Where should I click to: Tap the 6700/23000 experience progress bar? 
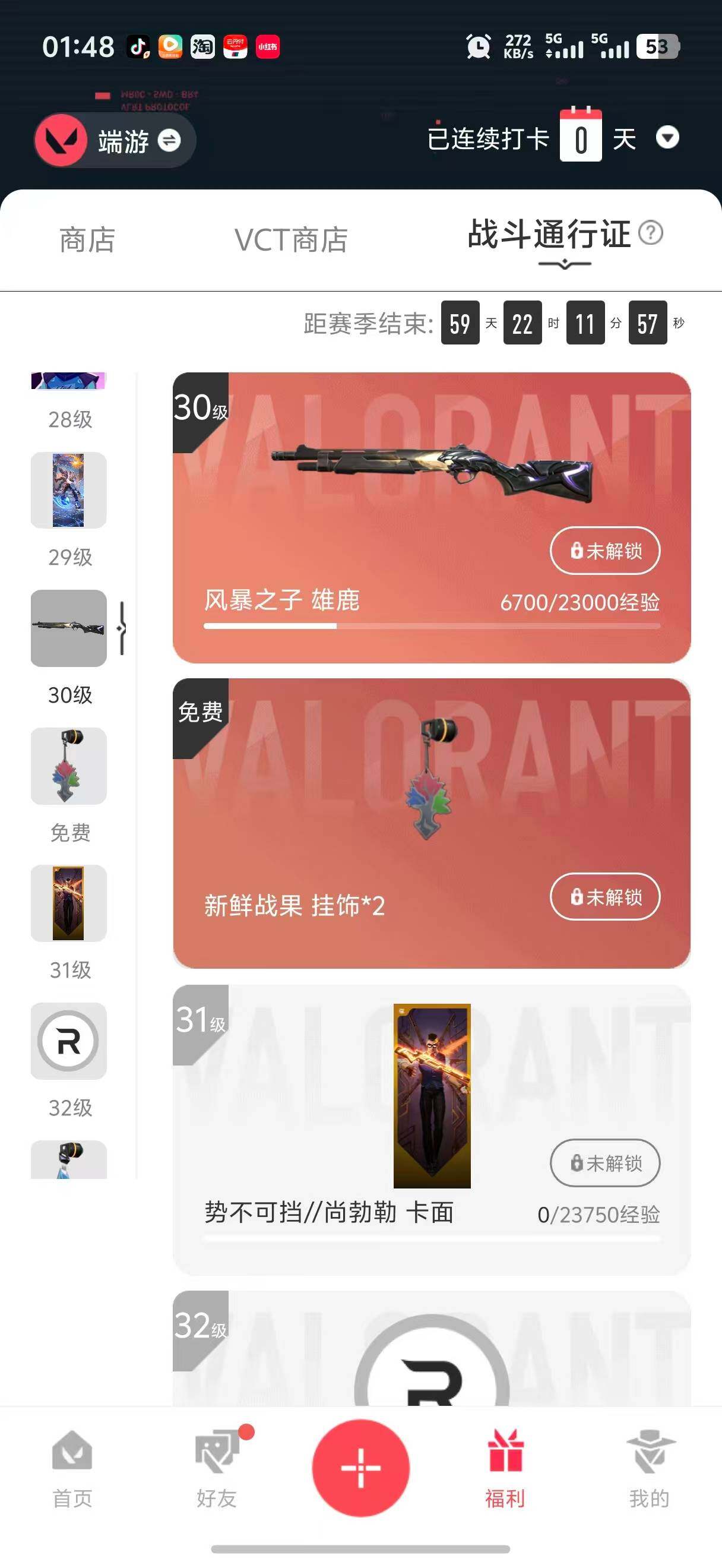click(431, 625)
